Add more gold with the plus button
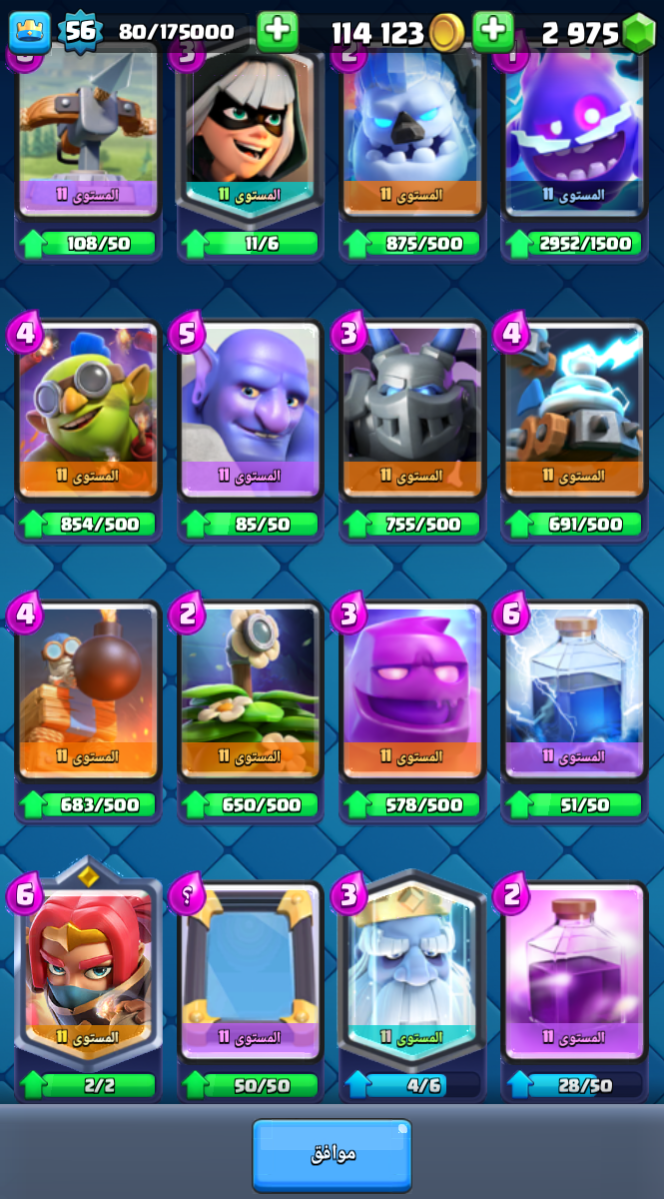664x1199 pixels. tap(278, 31)
